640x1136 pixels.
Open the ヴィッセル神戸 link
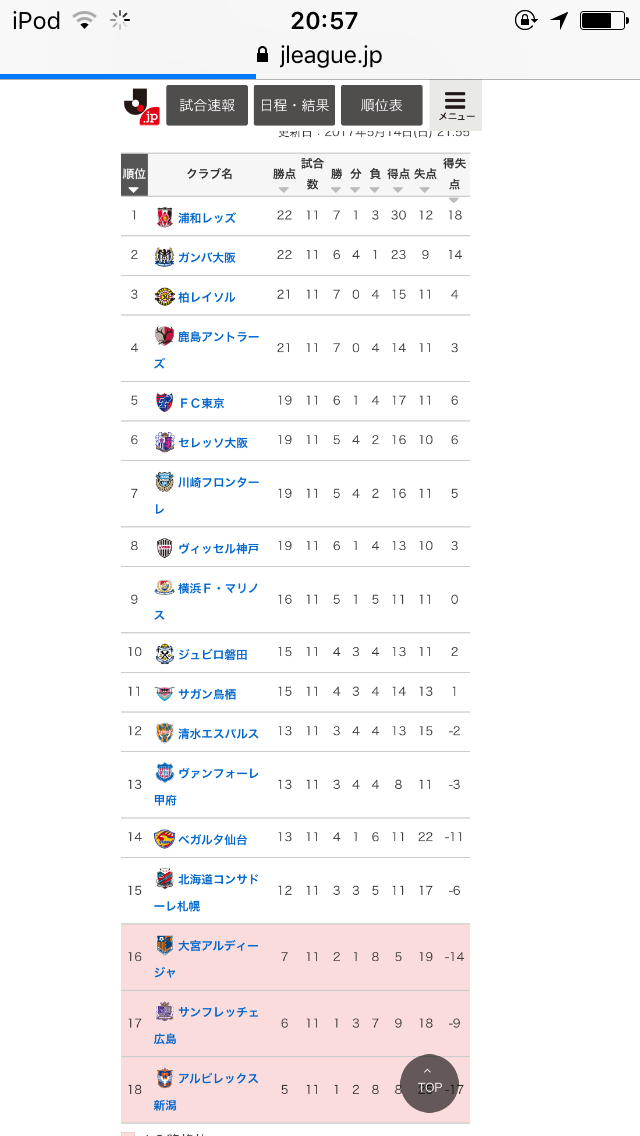click(x=218, y=548)
